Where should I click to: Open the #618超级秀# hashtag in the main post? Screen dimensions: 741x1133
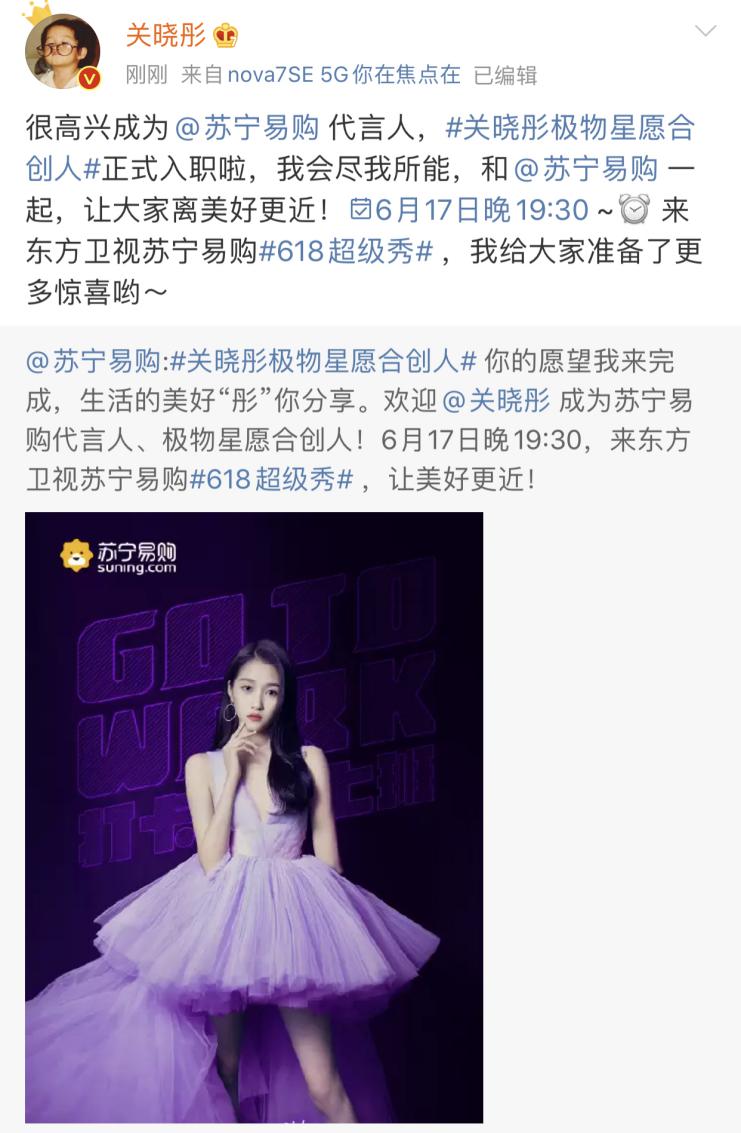[x=346, y=252]
